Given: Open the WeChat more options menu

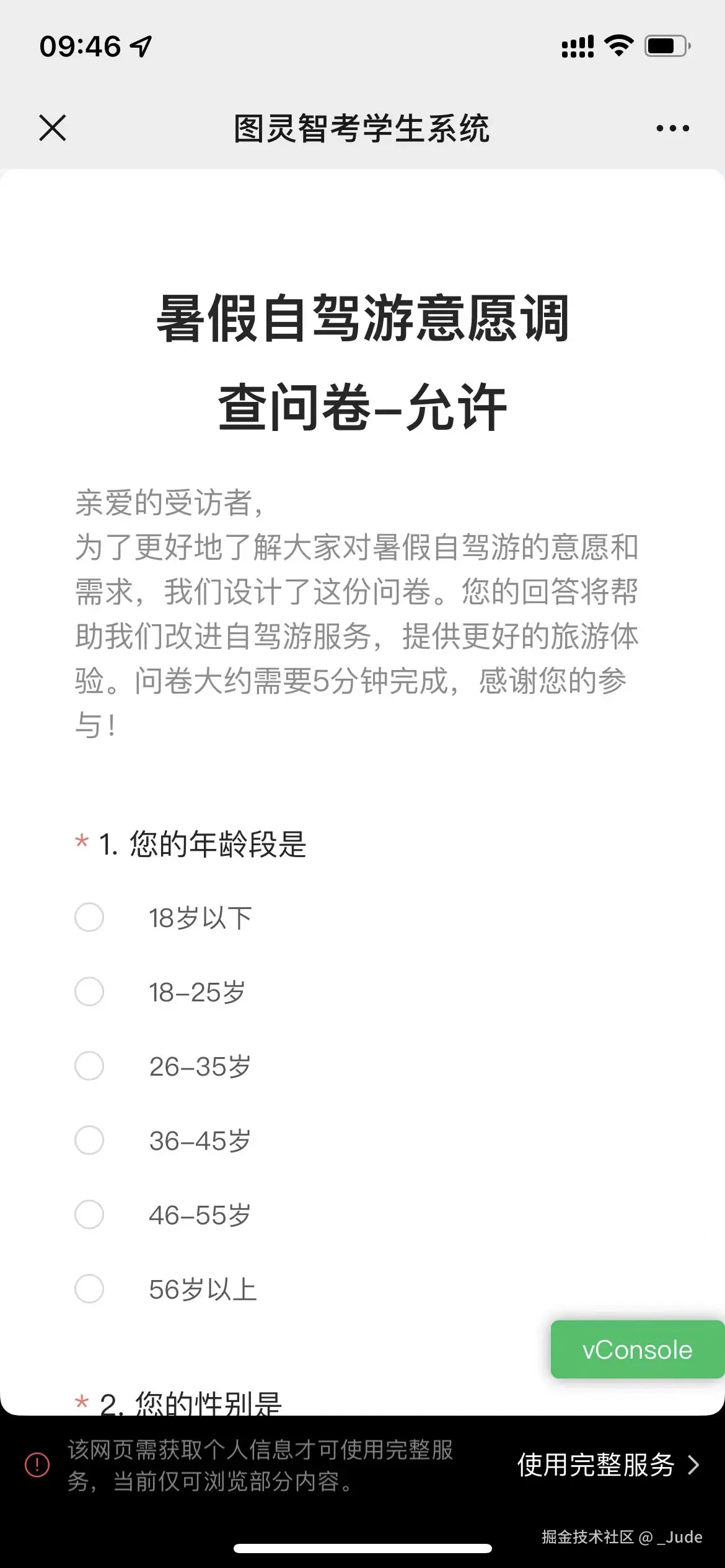Looking at the screenshot, I should pos(673,128).
